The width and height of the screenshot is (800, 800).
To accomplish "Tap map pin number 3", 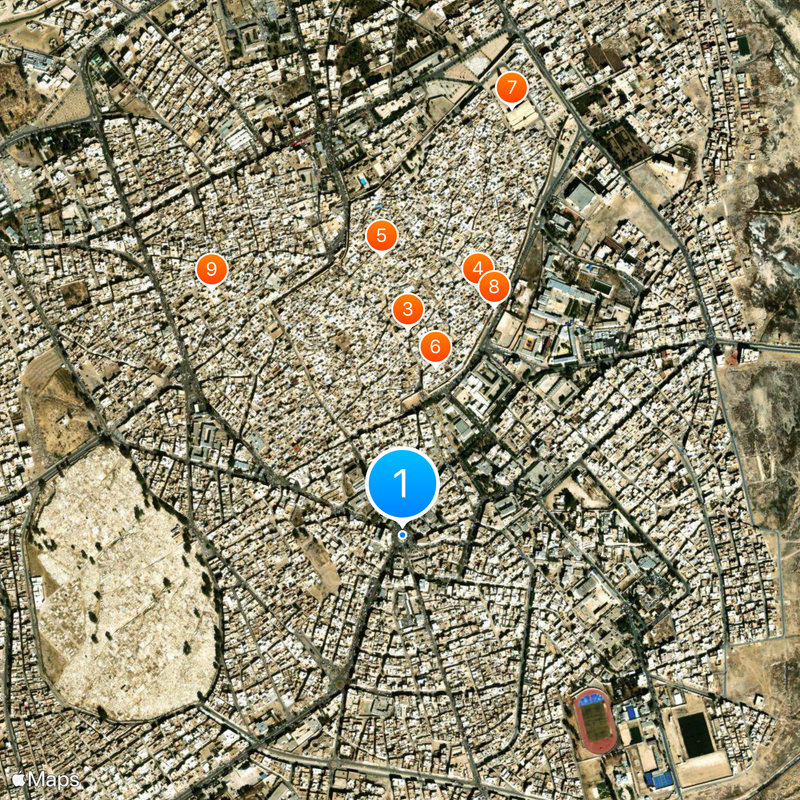I will [407, 310].
